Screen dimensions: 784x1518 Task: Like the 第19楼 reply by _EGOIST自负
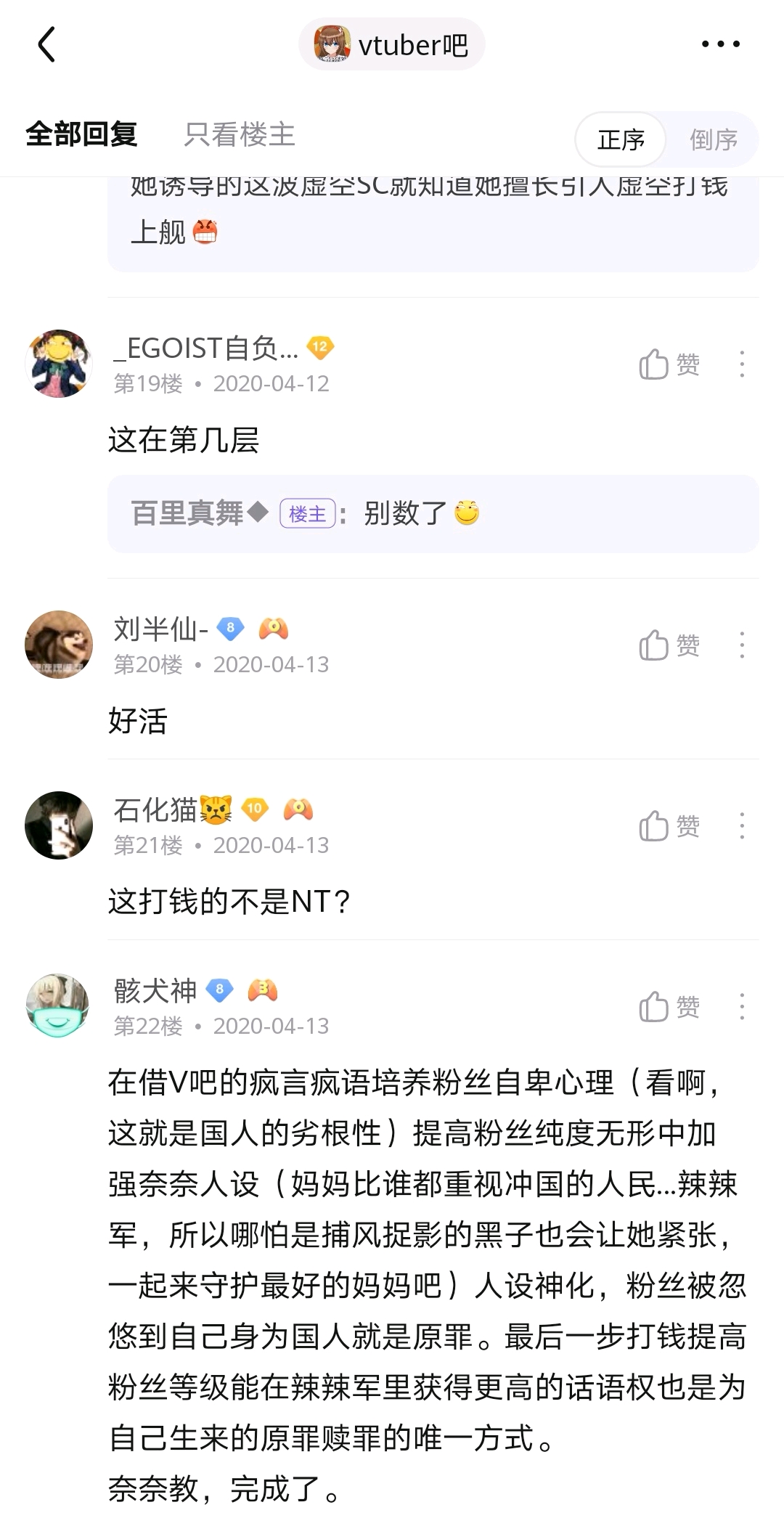point(669,364)
